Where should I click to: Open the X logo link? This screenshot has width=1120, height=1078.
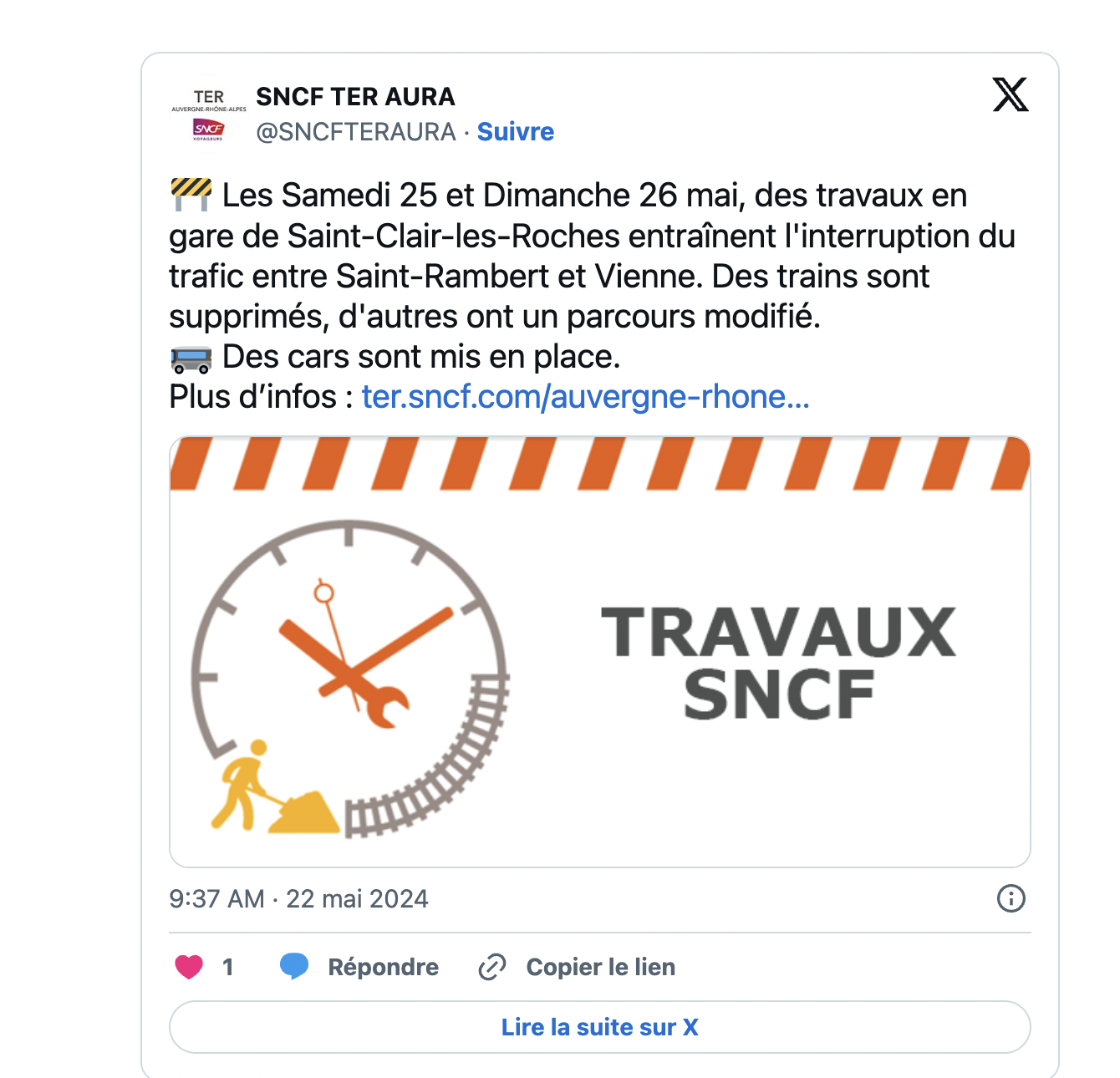(1010, 94)
